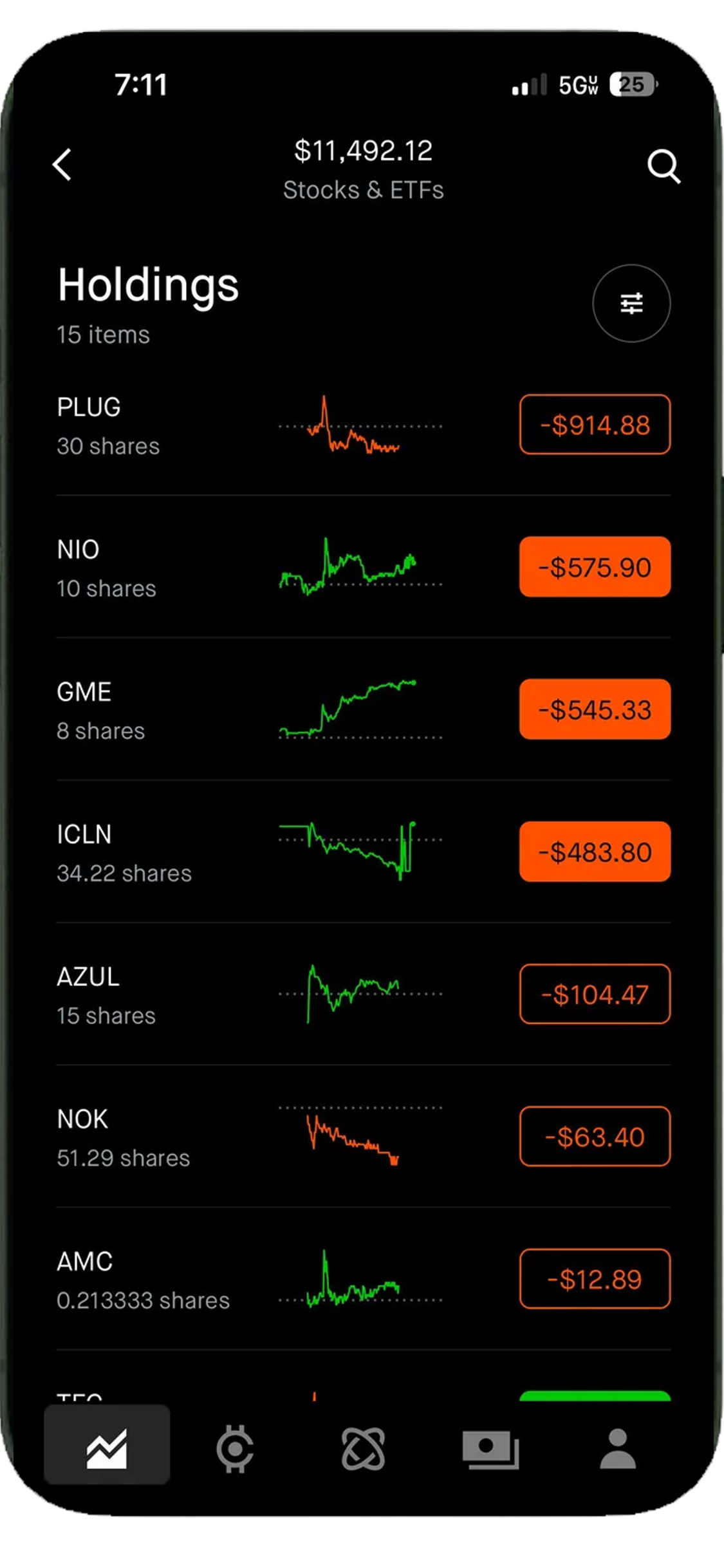Open AZUL stock details
Viewport: 724px width, 1568px height.
pyautogui.click(x=363, y=994)
